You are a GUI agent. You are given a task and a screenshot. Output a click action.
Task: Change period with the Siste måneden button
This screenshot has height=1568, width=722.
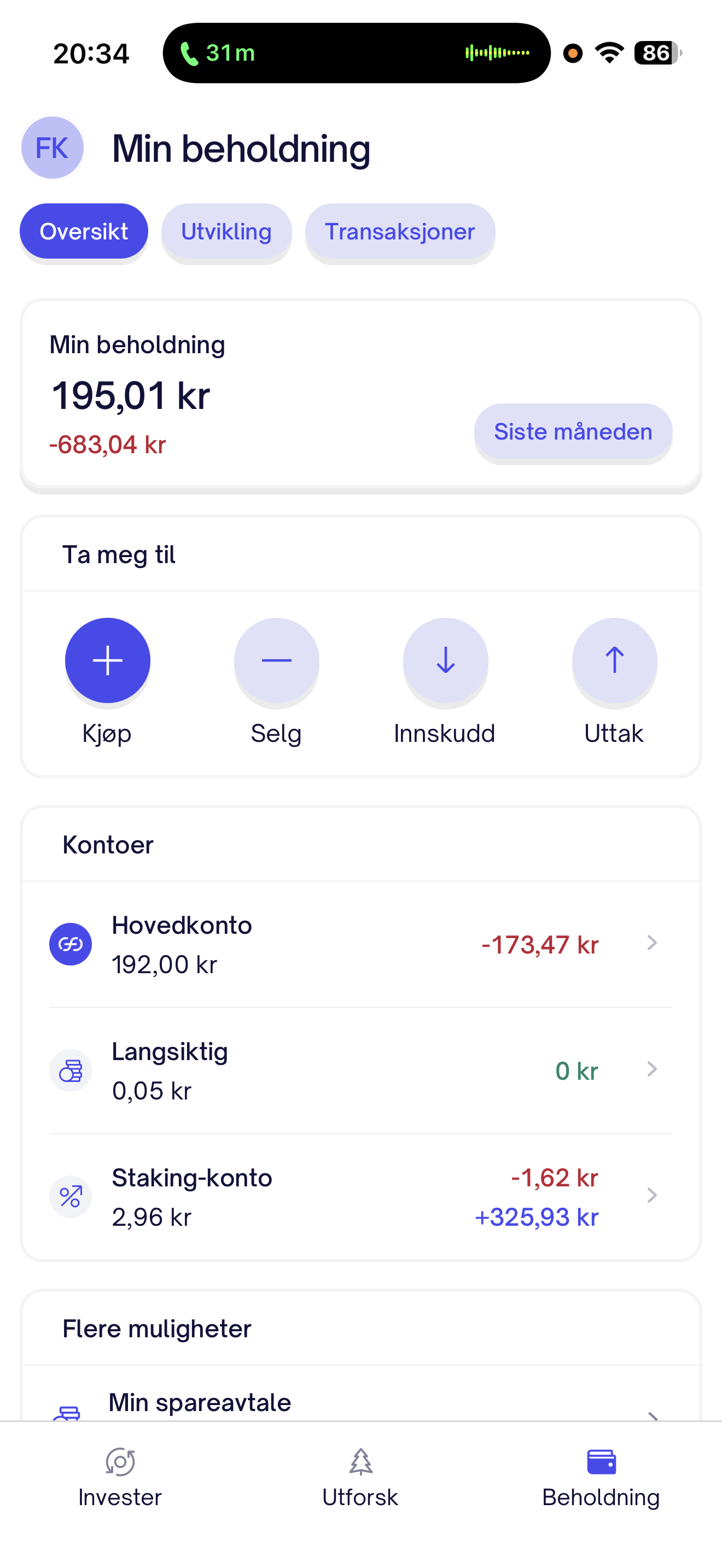click(x=573, y=431)
